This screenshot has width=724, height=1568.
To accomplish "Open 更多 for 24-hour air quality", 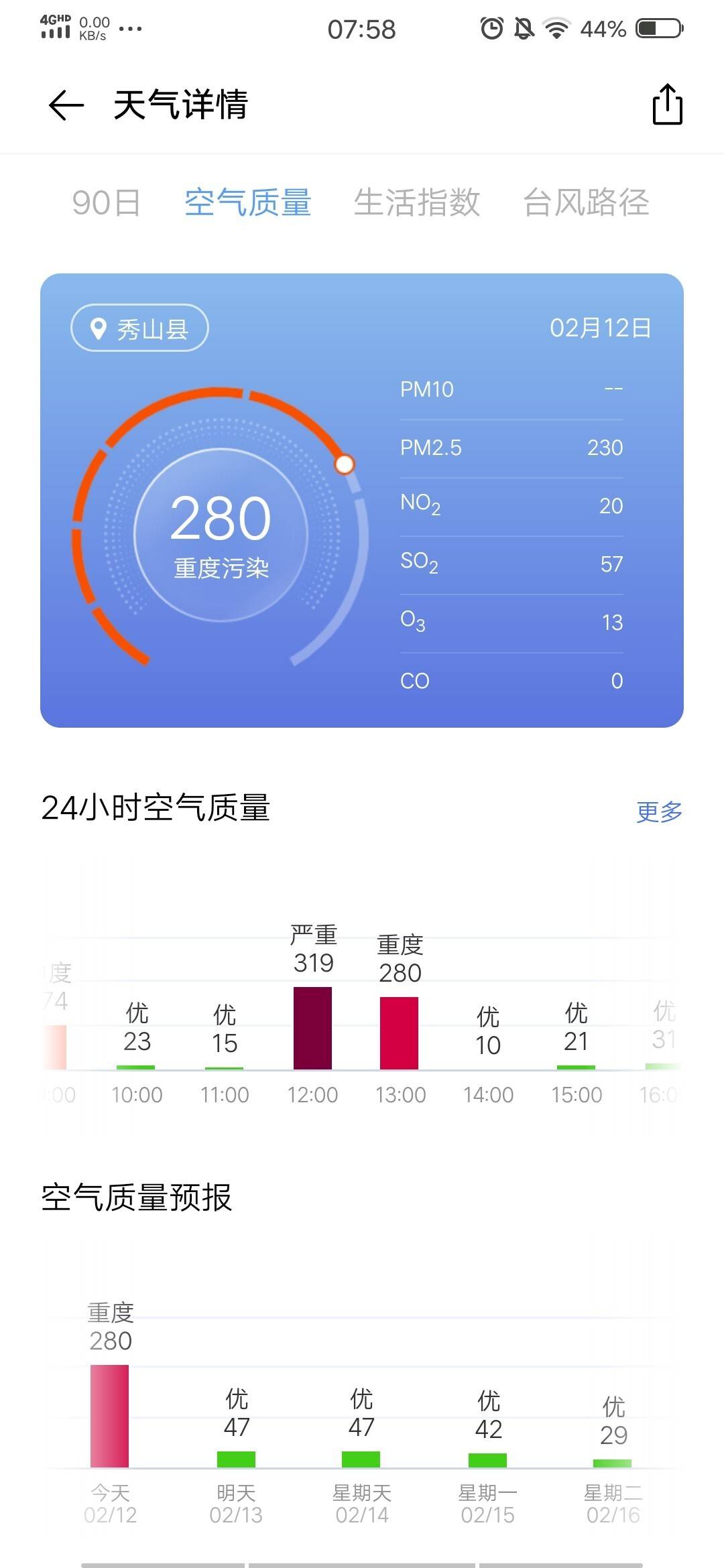I will (658, 811).
